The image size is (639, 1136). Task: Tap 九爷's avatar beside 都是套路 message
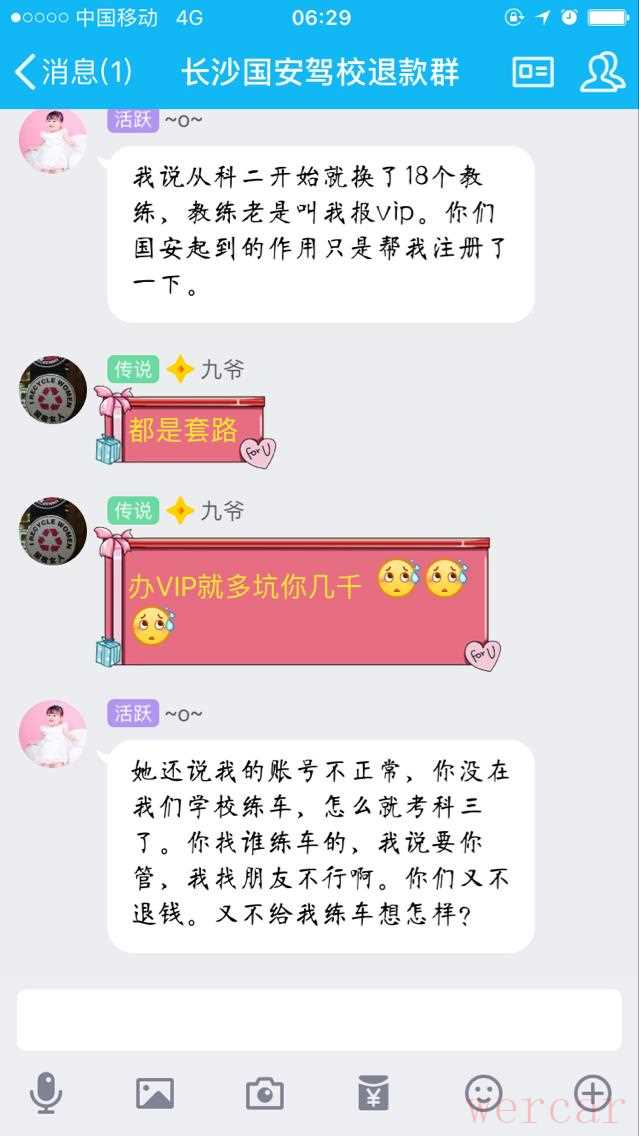point(53,387)
